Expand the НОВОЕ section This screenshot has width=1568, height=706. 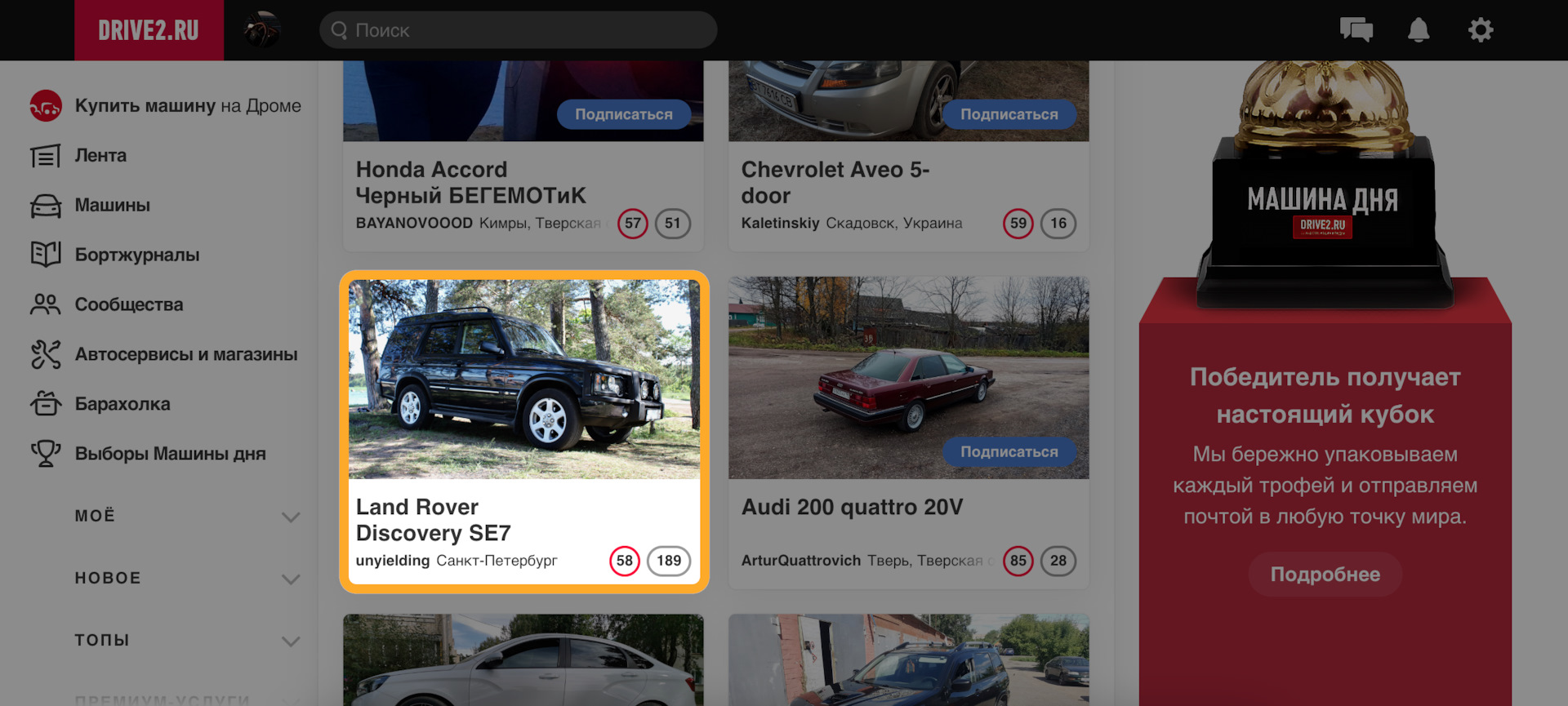[290, 579]
